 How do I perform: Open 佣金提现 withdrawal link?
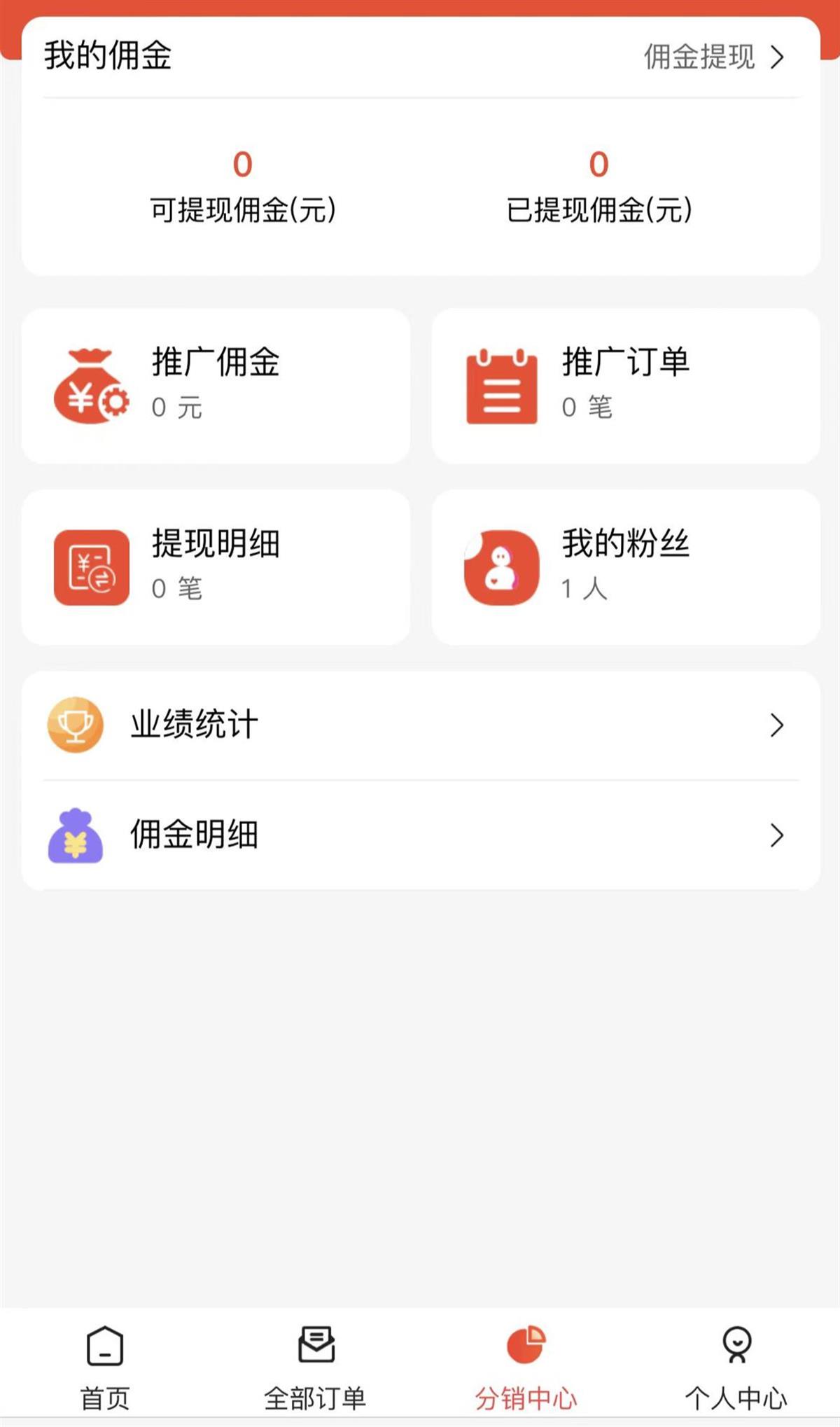coord(713,57)
